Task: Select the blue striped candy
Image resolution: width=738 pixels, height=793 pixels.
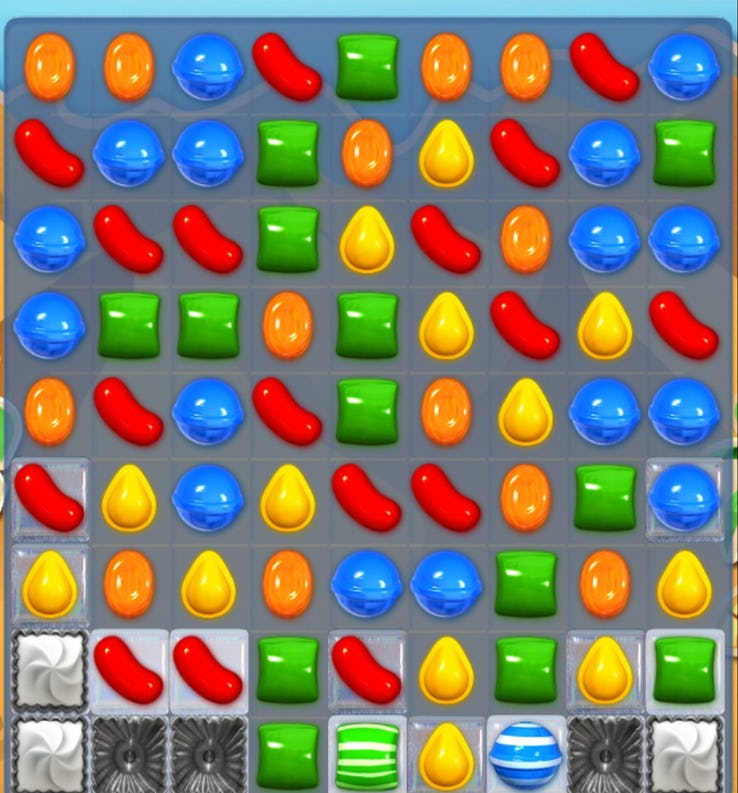Action: pos(525,755)
